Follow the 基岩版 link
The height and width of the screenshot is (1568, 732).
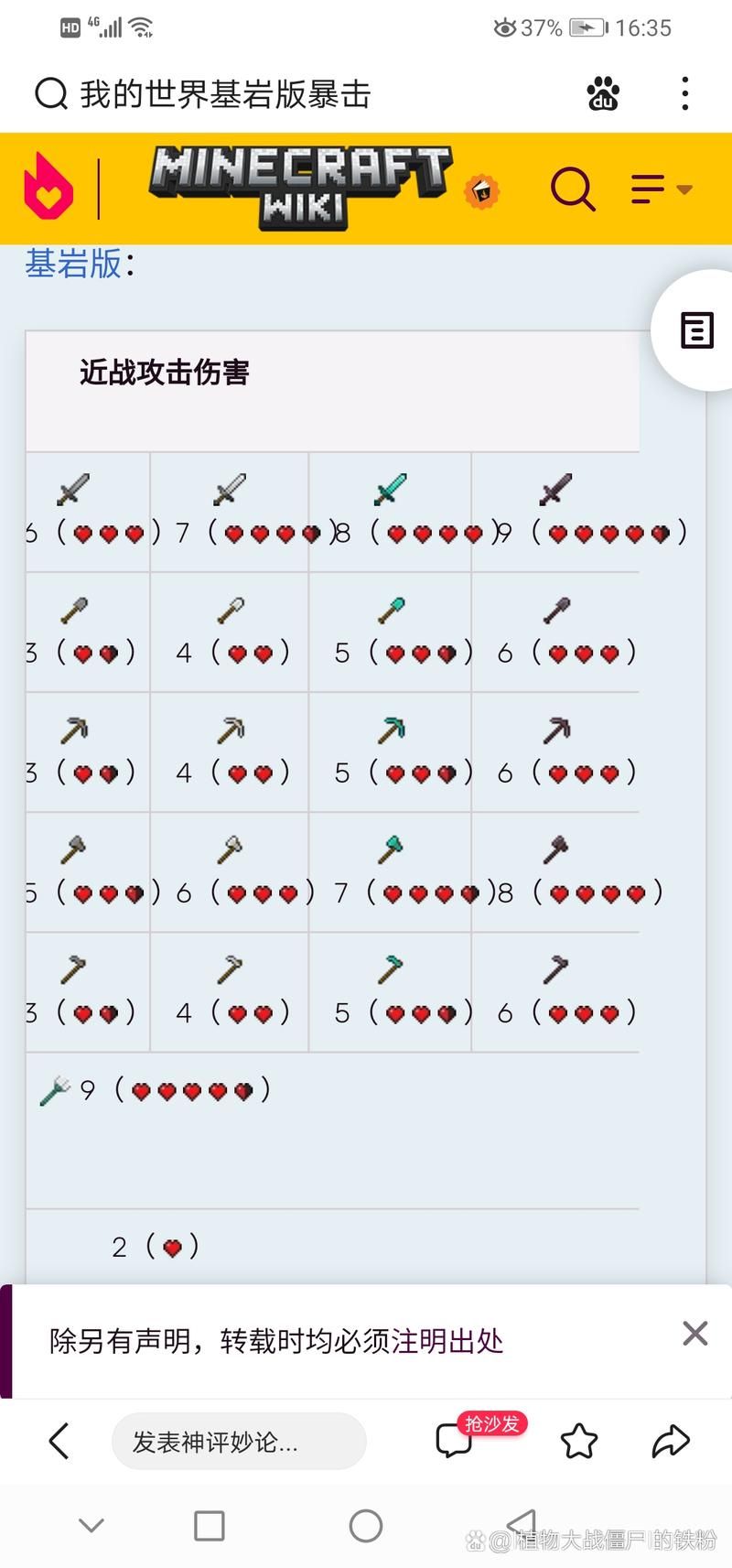pos(73,264)
